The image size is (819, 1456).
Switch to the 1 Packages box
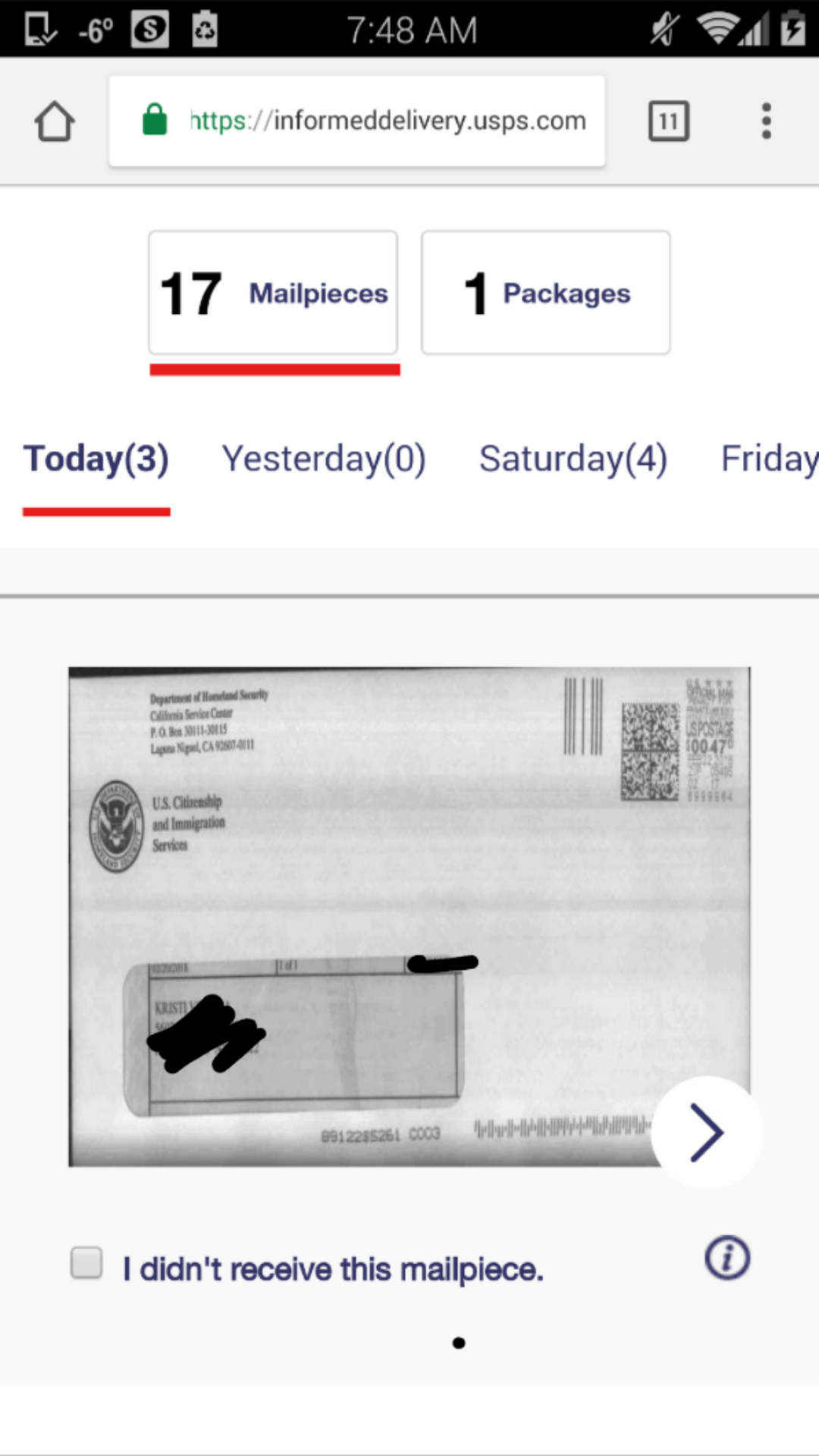tap(546, 293)
